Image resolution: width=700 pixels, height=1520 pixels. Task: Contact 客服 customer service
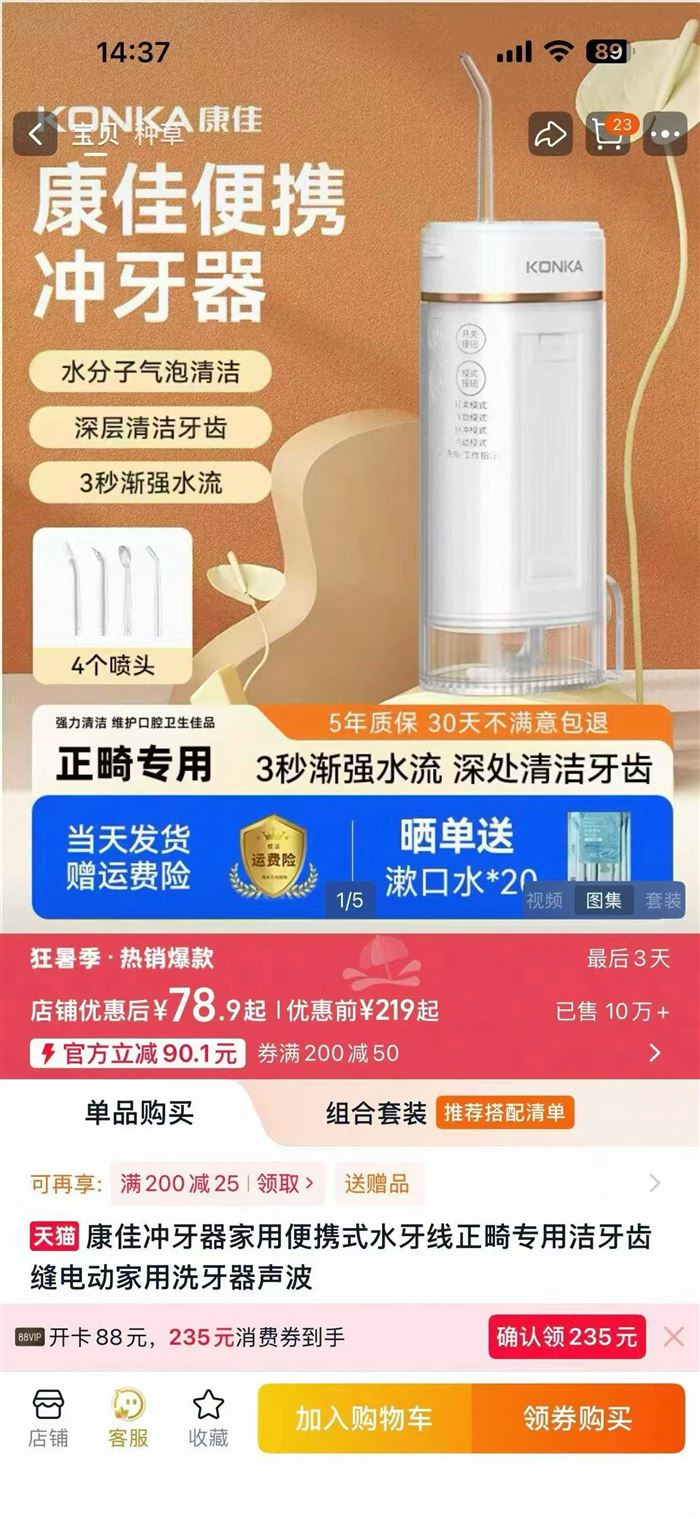(128, 1418)
